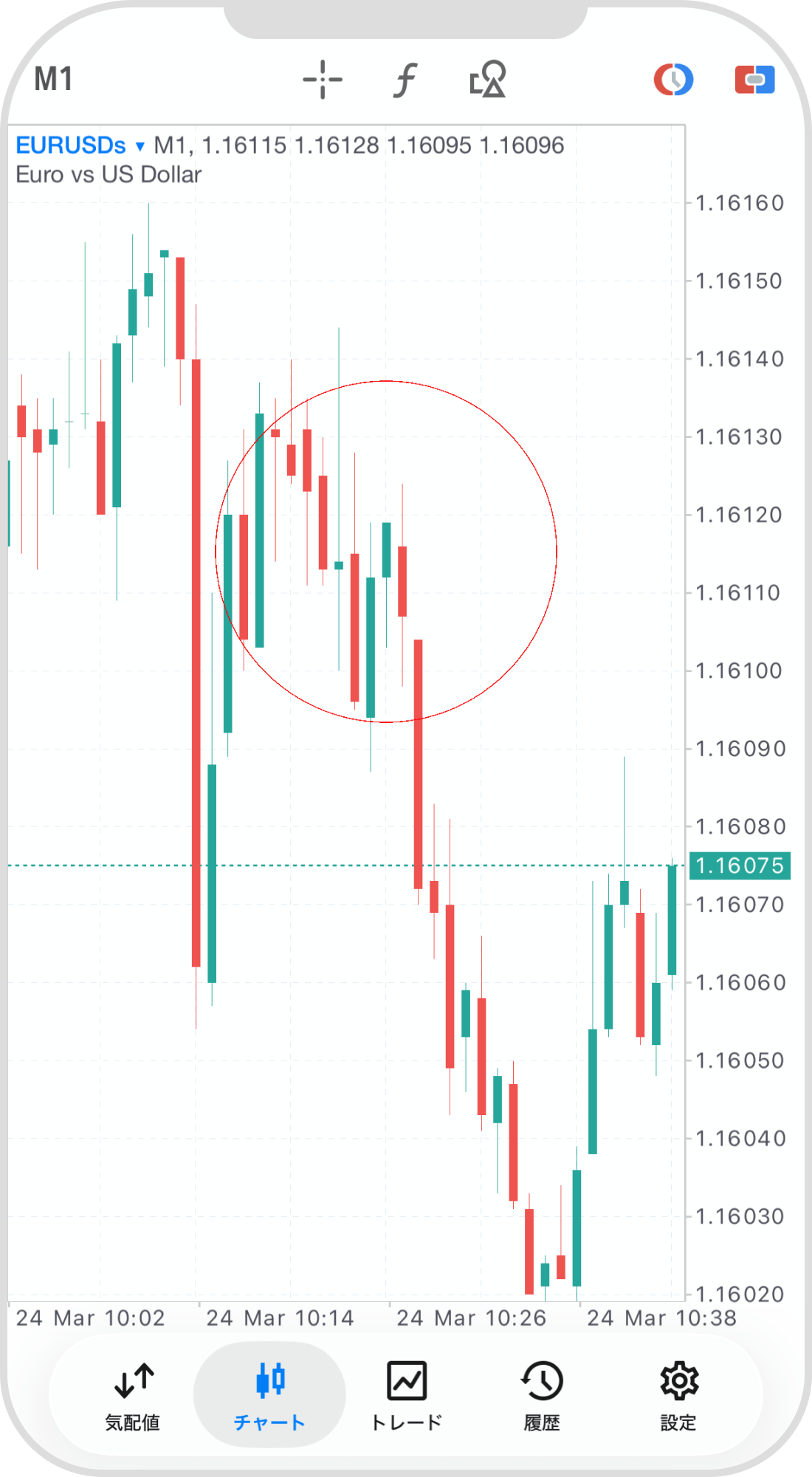Screen dimensions: 812x1477
Task: Select the チャート tab
Action: 269,1395
